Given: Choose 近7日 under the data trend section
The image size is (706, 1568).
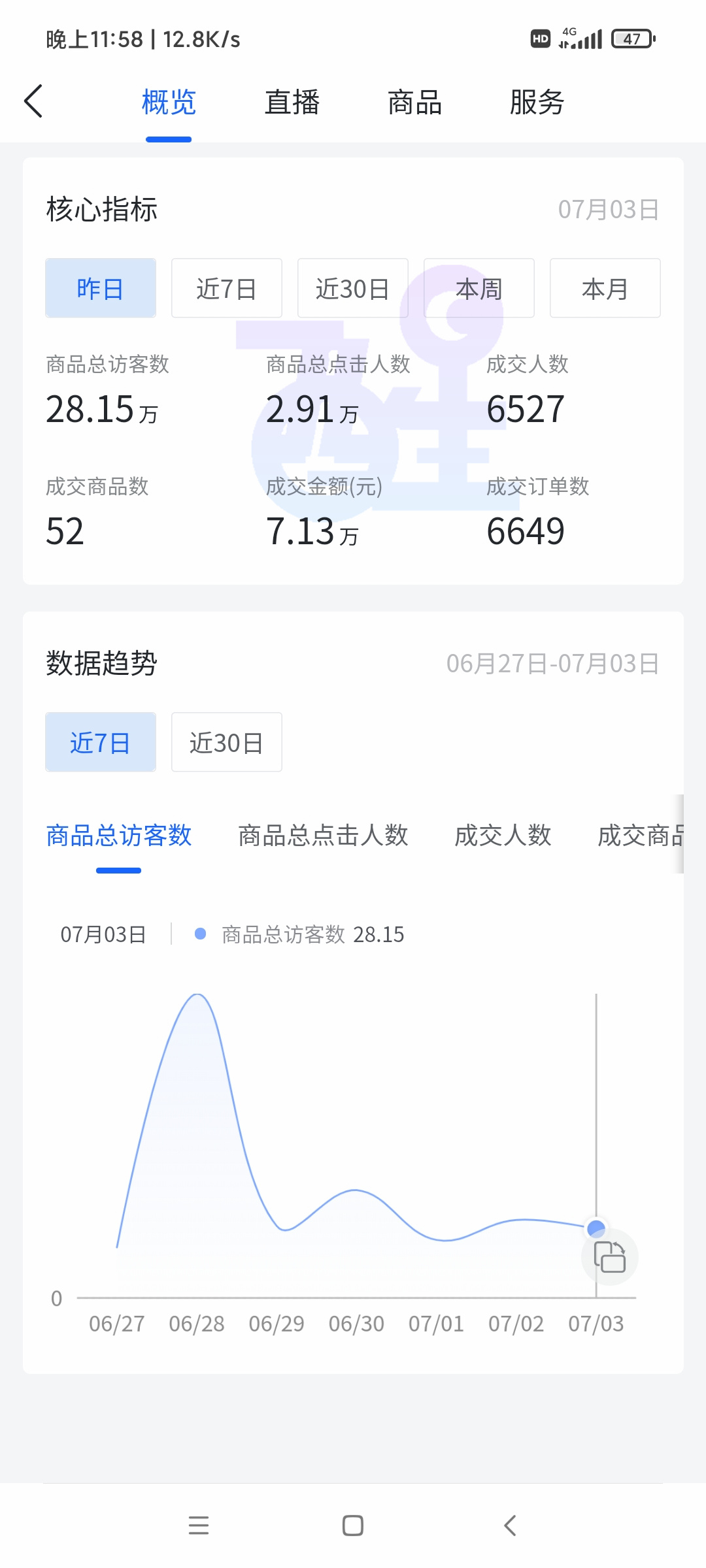Looking at the screenshot, I should (100, 742).
